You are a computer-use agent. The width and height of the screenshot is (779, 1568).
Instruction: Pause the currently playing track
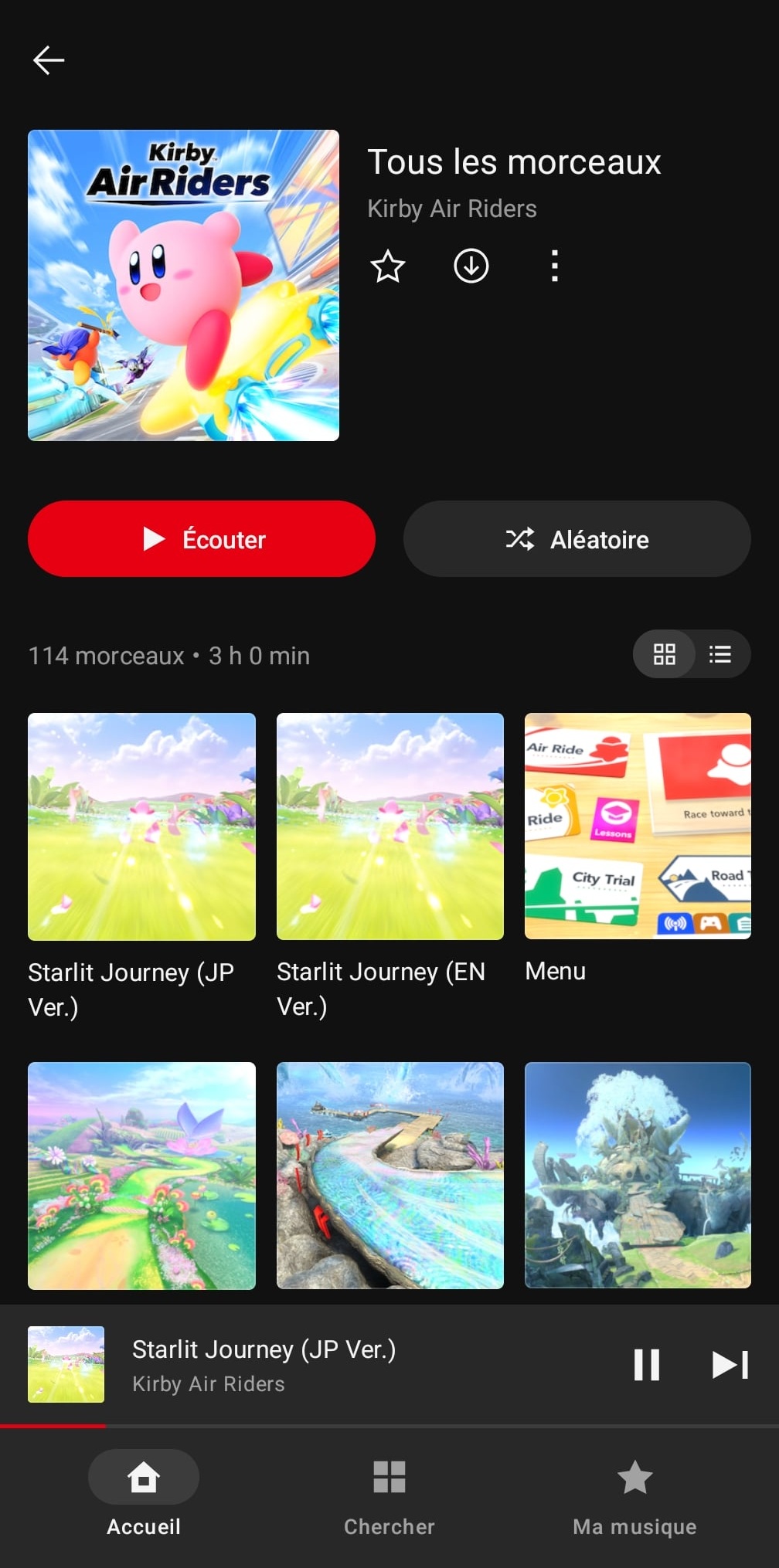(x=646, y=1365)
